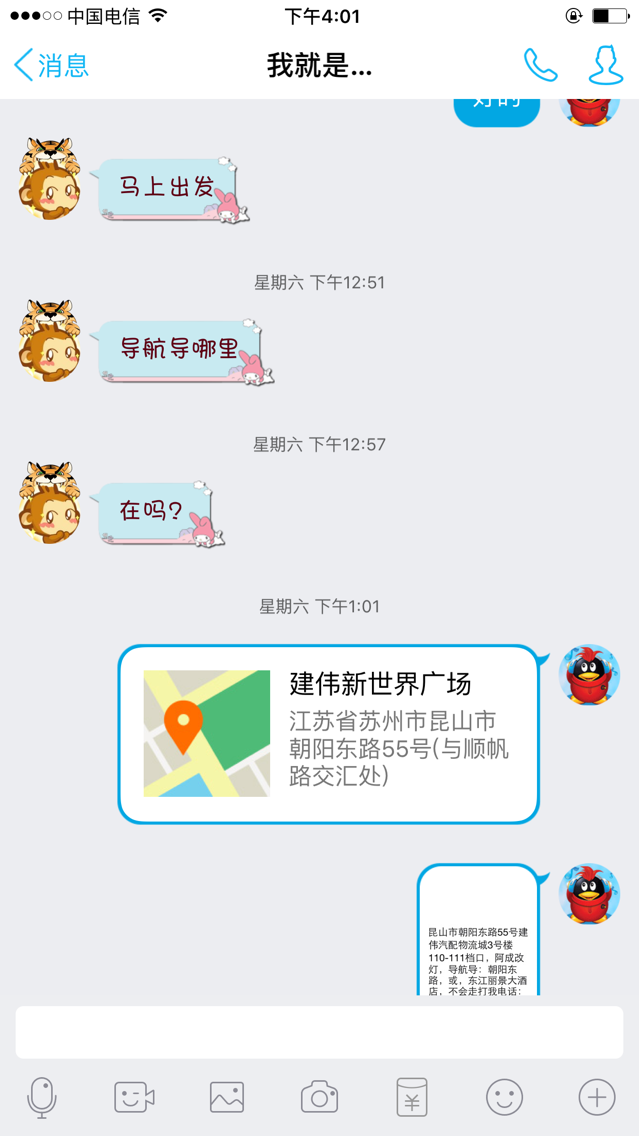Open the emoji smiley panel
The height and width of the screenshot is (1136, 639).
coord(504,1097)
